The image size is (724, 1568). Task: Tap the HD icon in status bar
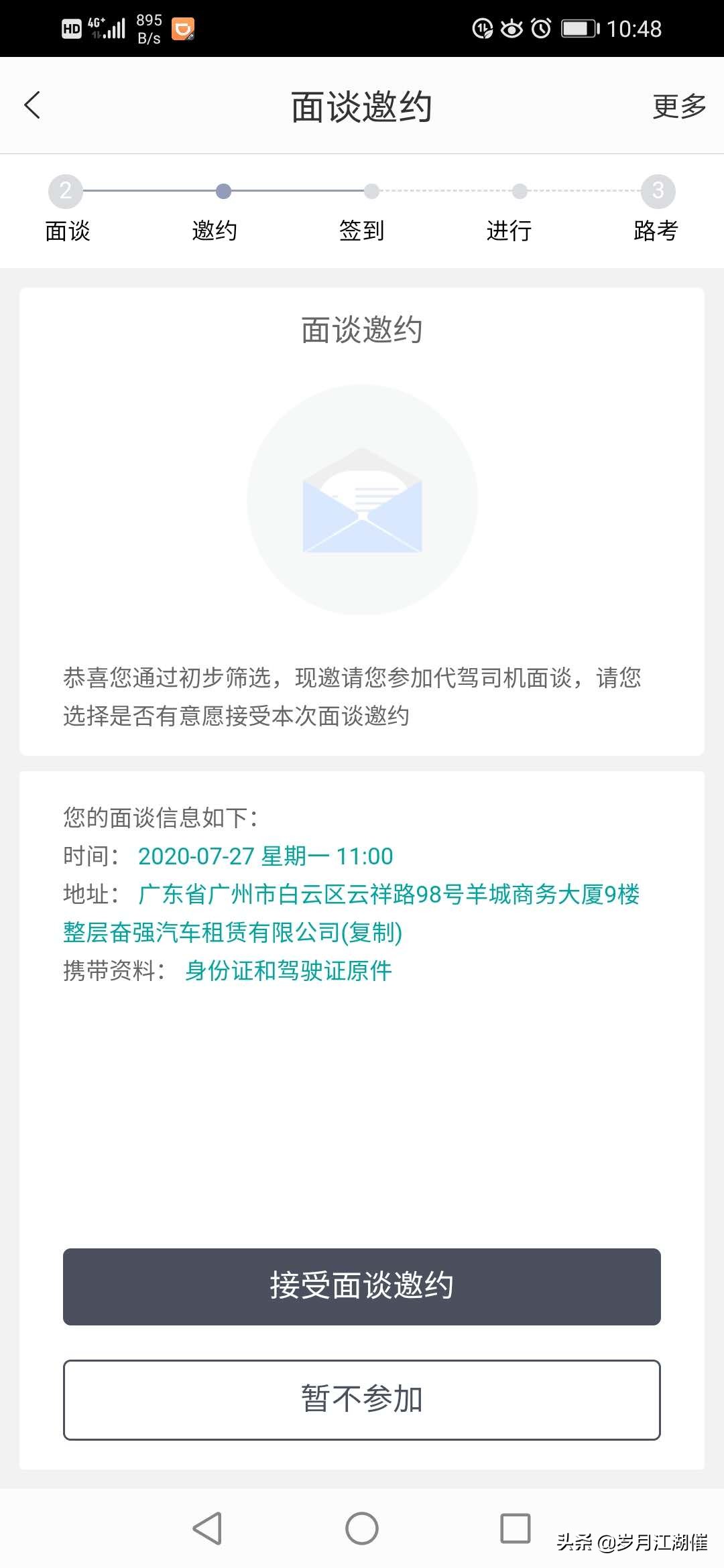pos(71,28)
